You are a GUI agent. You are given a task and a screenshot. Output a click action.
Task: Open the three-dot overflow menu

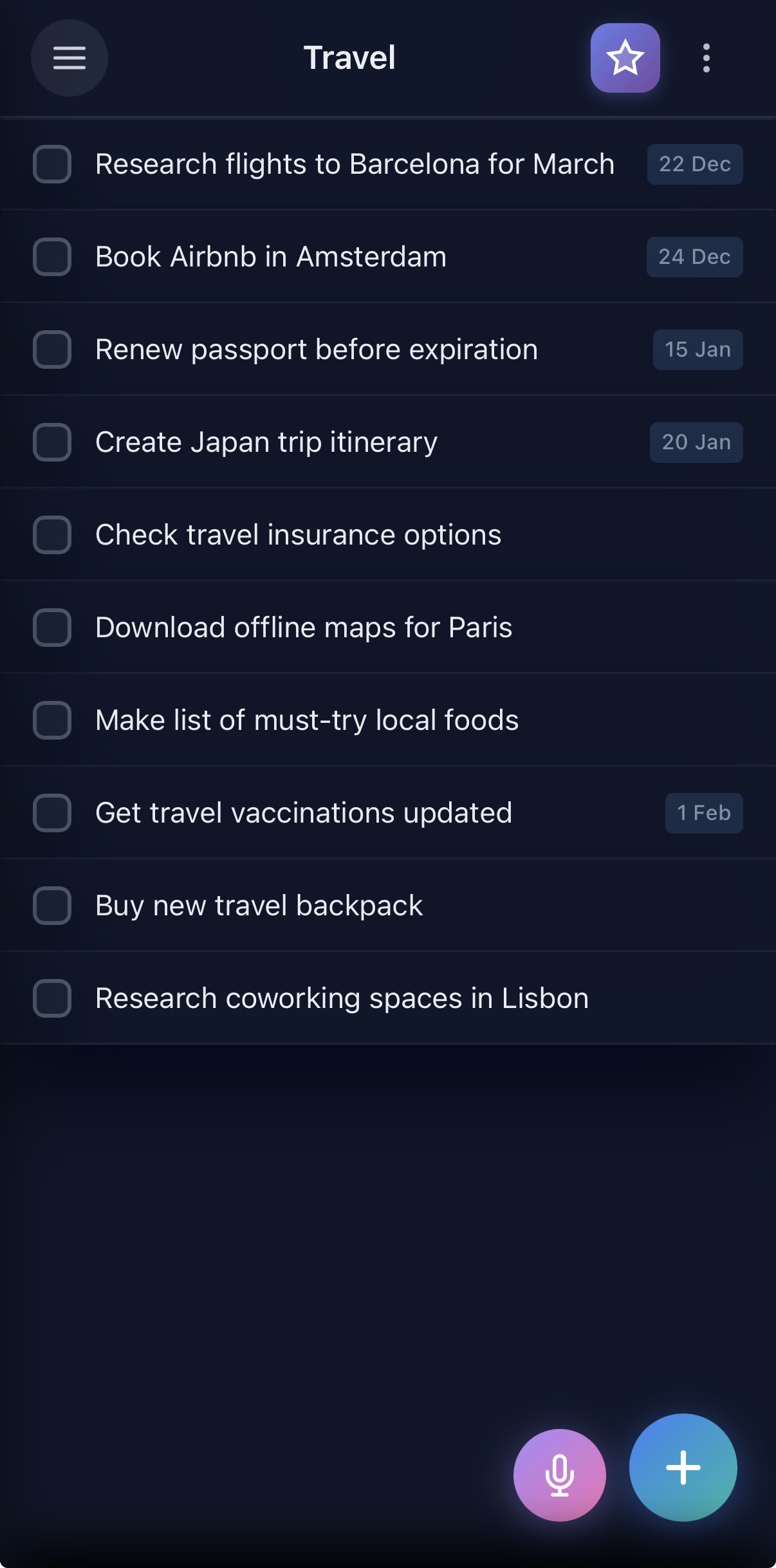(x=707, y=59)
